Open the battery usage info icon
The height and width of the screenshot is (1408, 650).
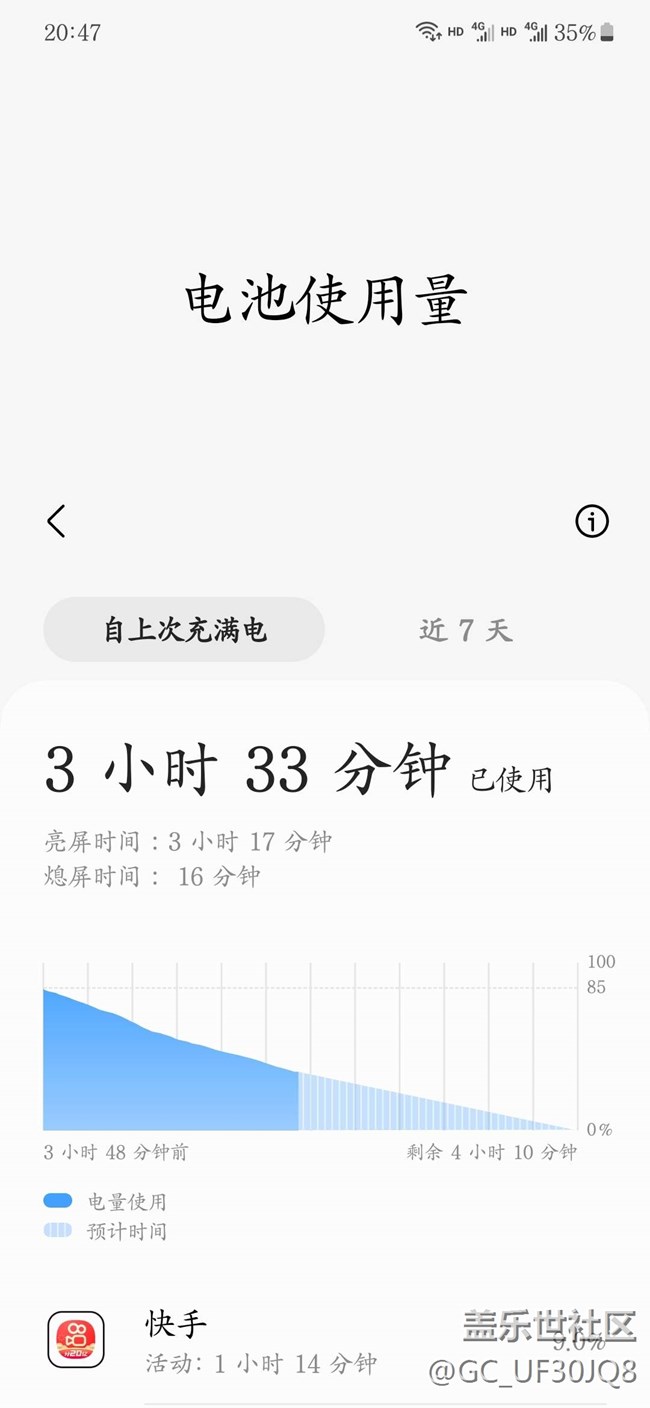pyautogui.click(x=592, y=521)
